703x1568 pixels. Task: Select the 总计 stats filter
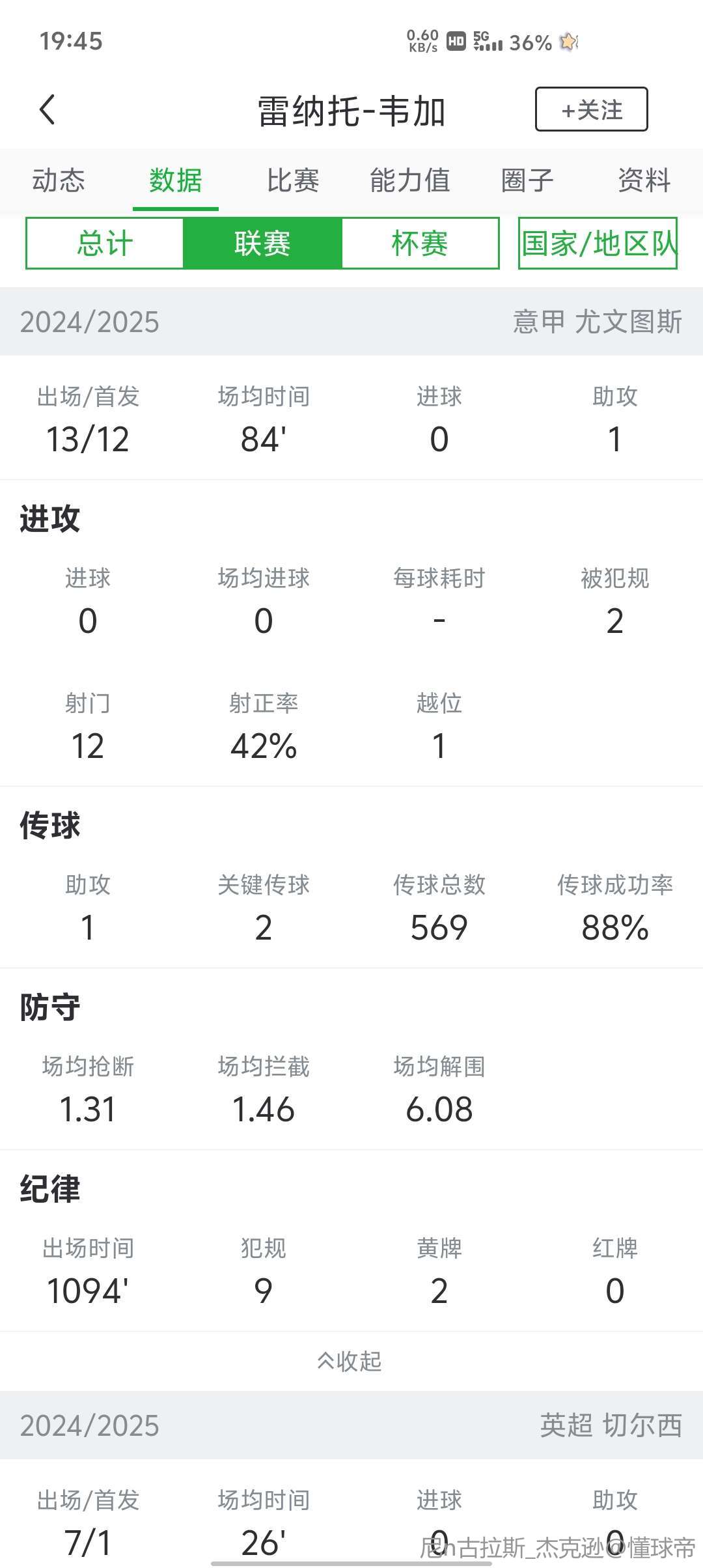click(105, 244)
